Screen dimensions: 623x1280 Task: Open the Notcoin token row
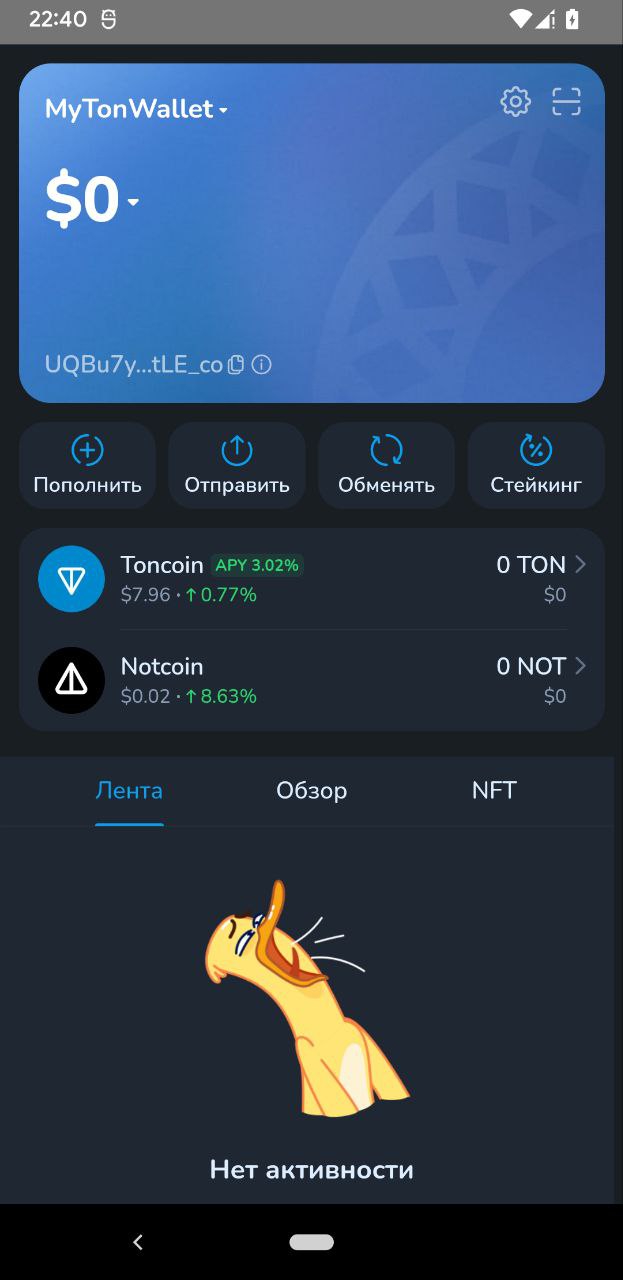[x=311, y=680]
